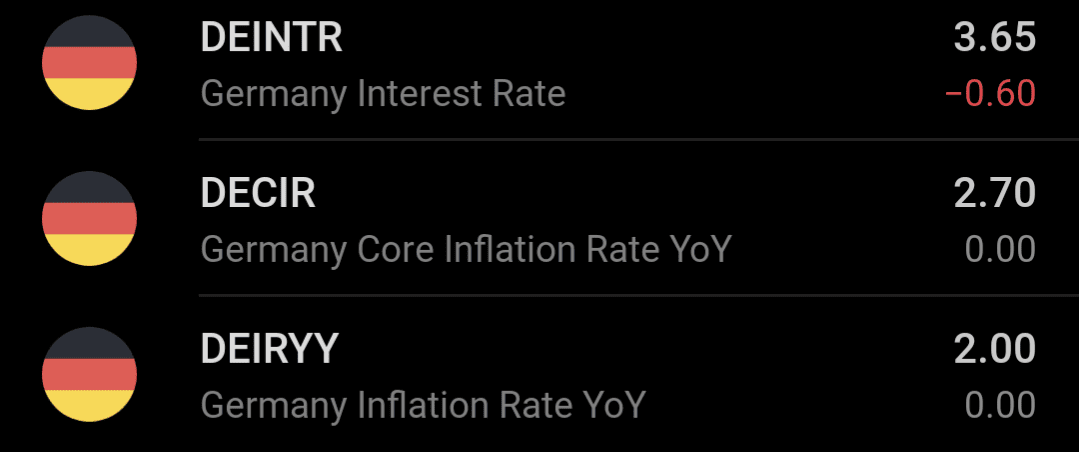Open the DEINTR Germany Interest Rate row

coord(540,65)
